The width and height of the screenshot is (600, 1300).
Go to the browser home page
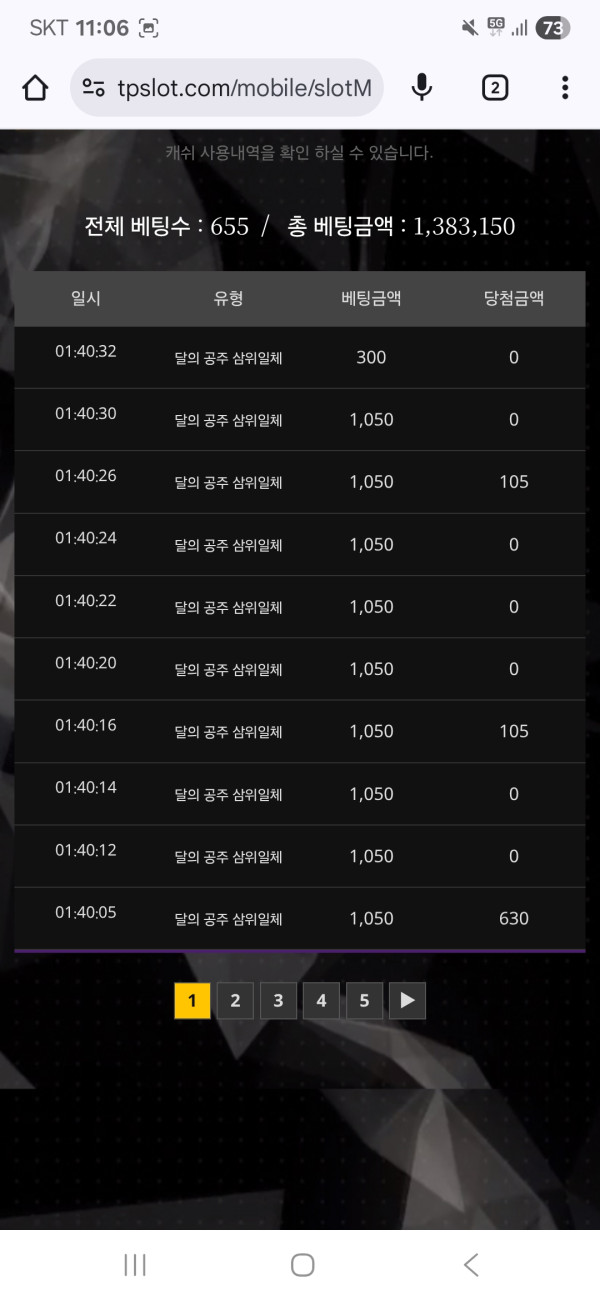35,88
